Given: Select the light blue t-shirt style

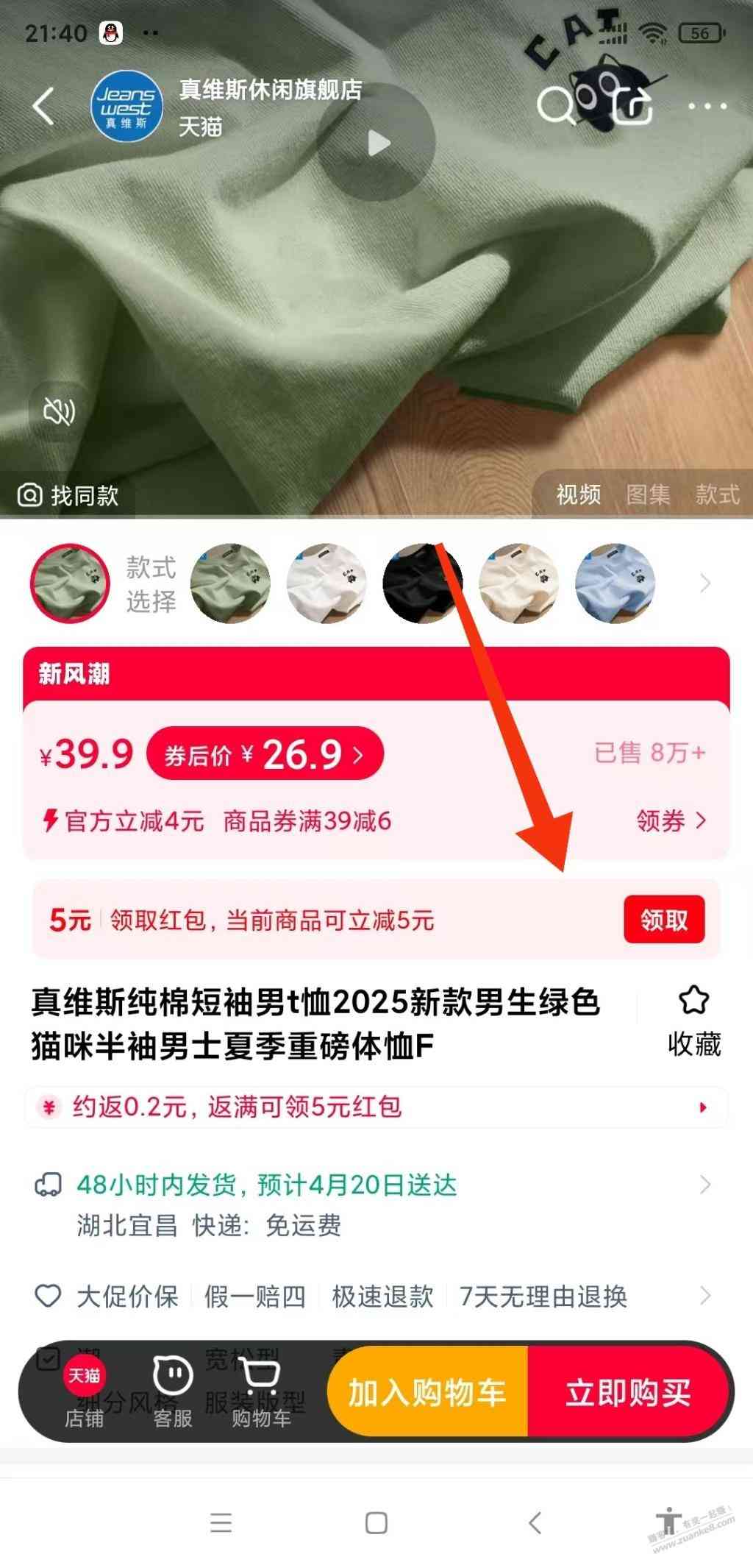Looking at the screenshot, I should (614, 583).
